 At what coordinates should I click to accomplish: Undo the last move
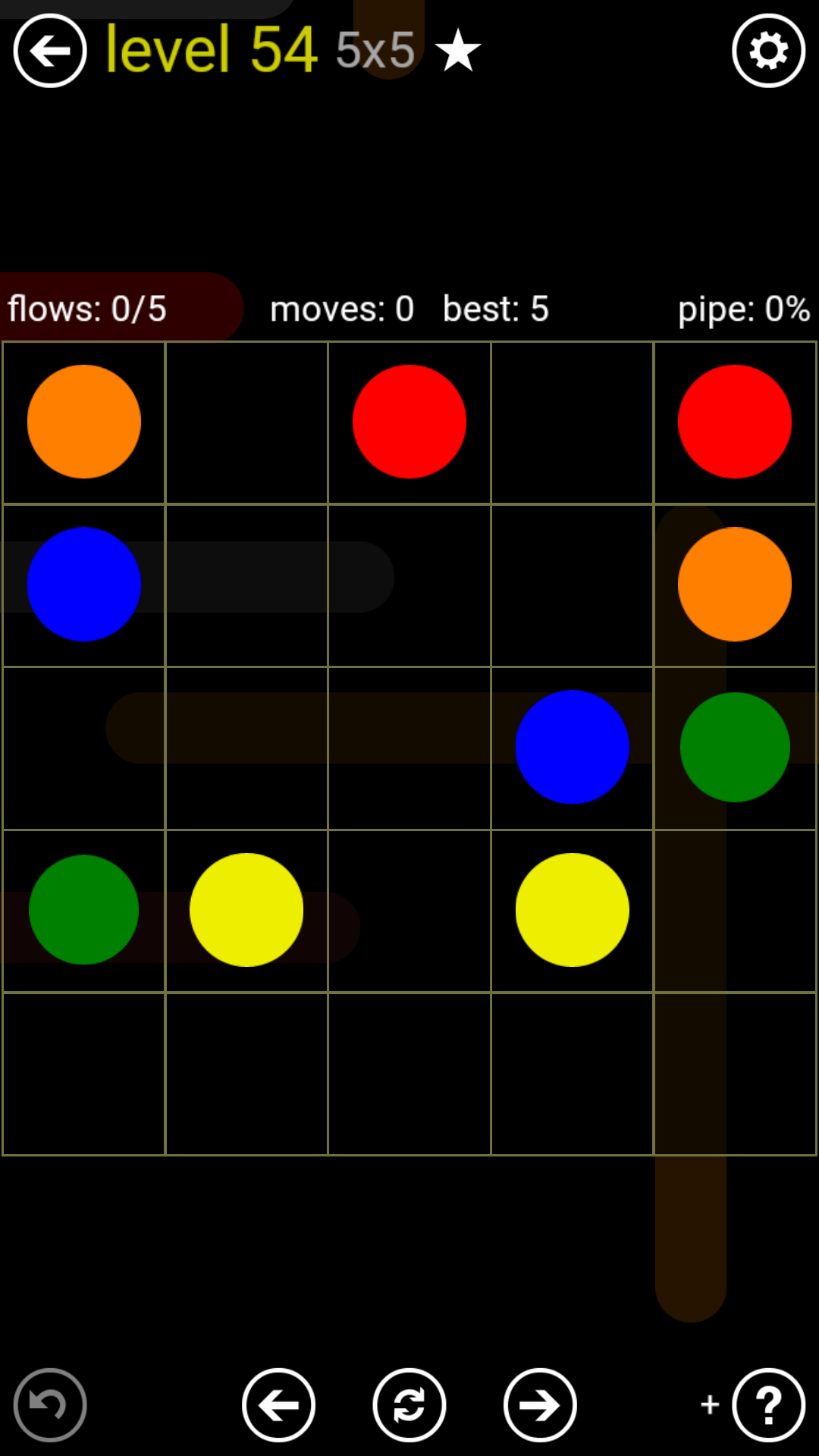point(50,1404)
